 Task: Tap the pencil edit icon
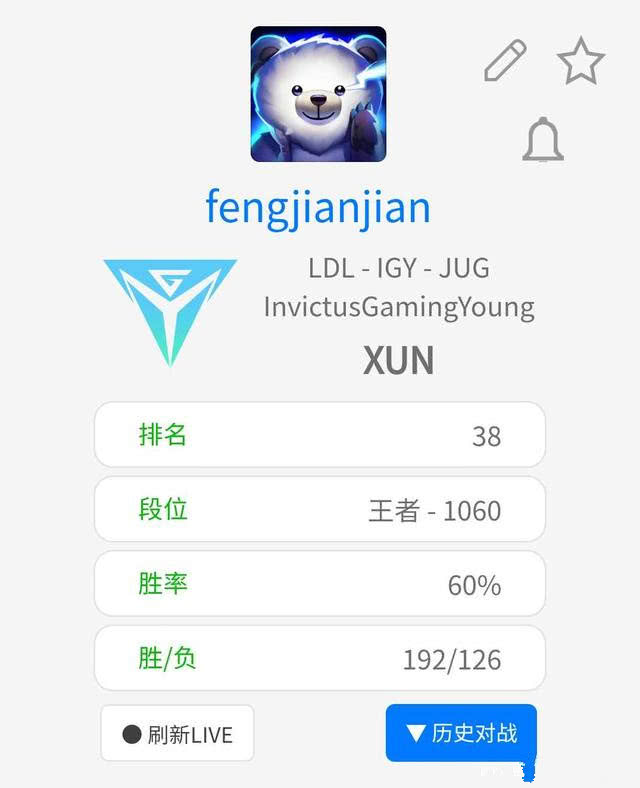(x=505, y=60)
